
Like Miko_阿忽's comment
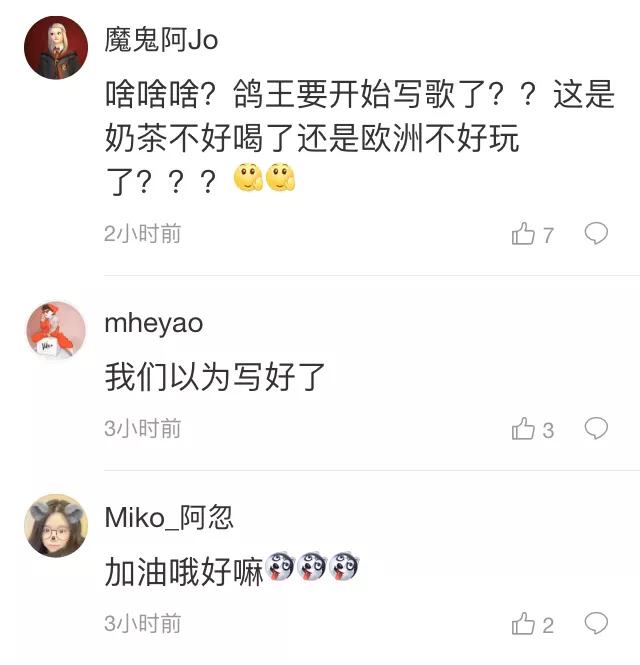click(x=524, y=625)
